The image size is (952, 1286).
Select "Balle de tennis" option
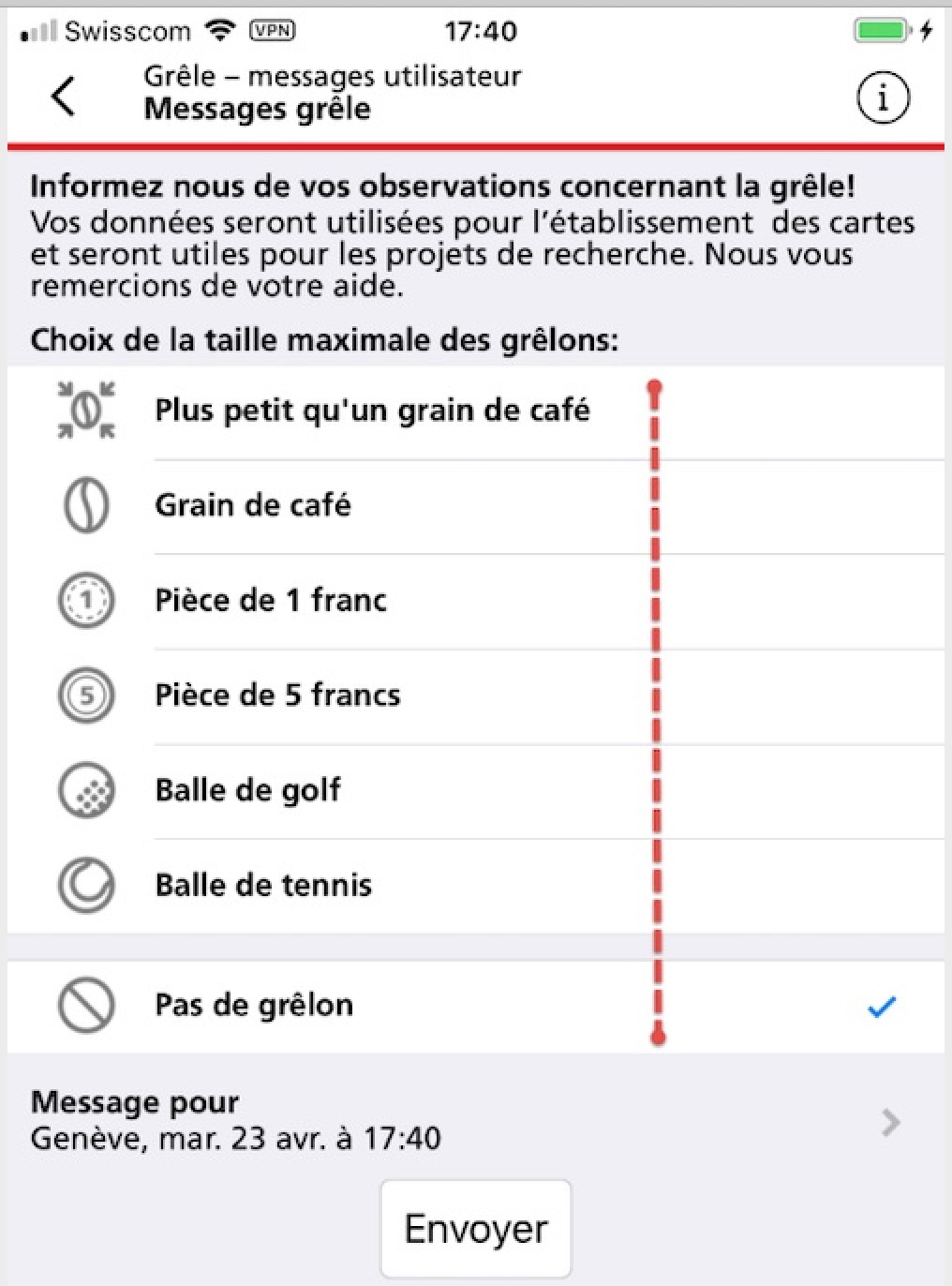point(263,885)
